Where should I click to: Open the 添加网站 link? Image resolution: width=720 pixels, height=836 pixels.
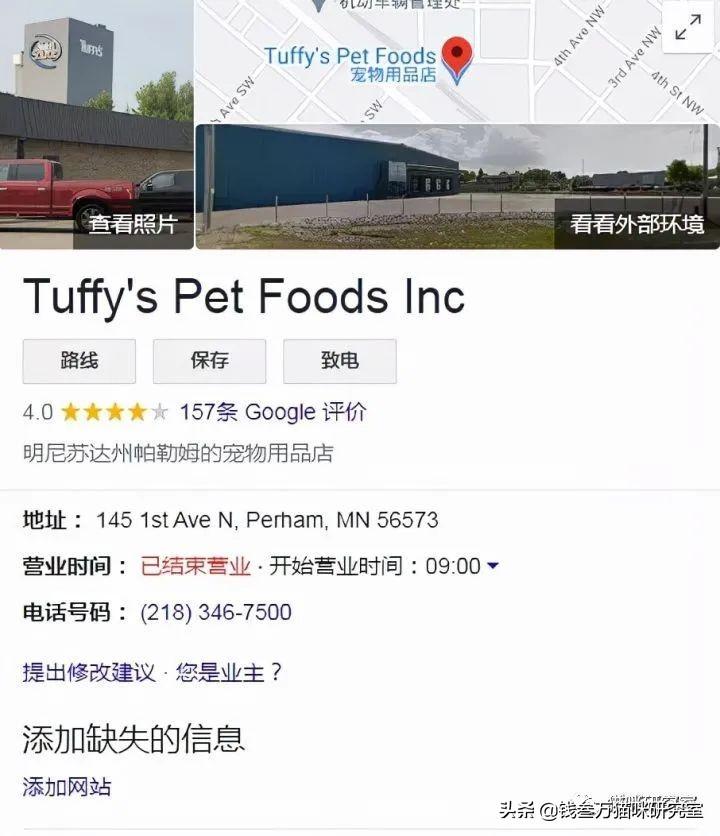pyautogui.click(x=66, y=786)
